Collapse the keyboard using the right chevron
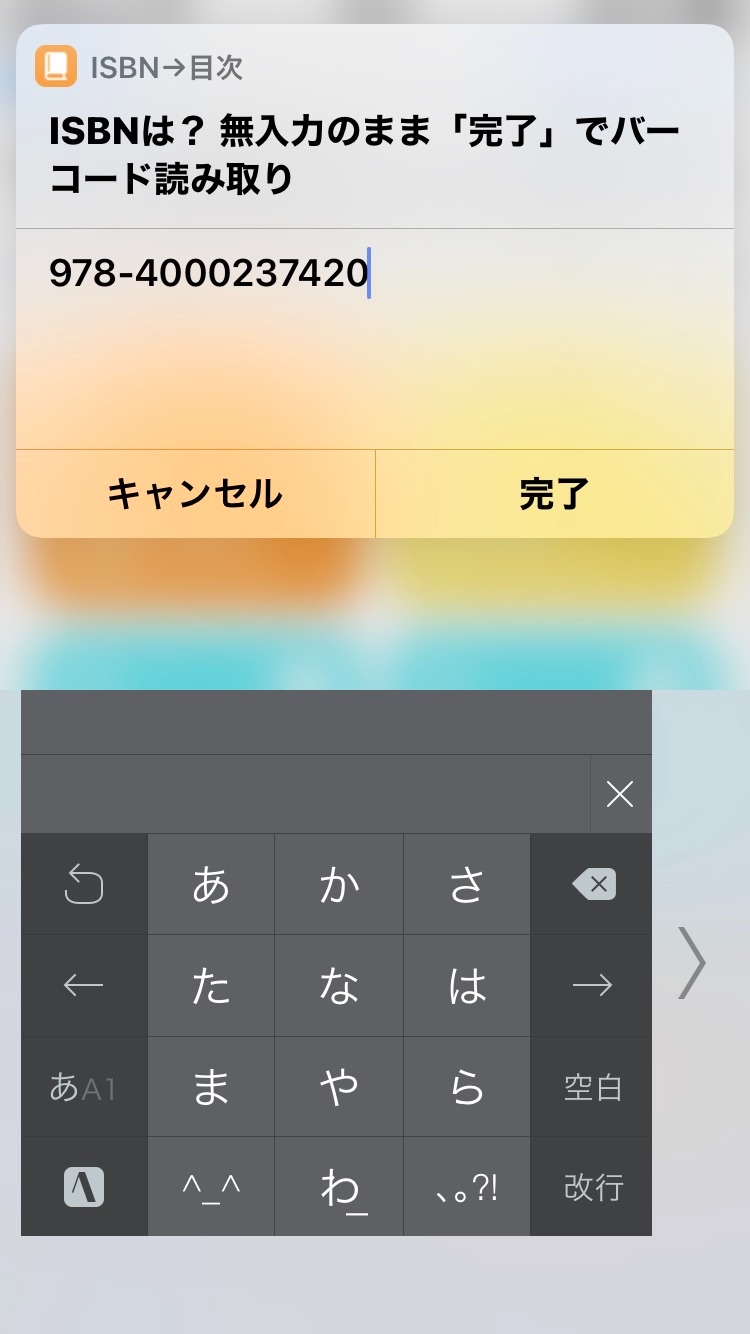 690,963
